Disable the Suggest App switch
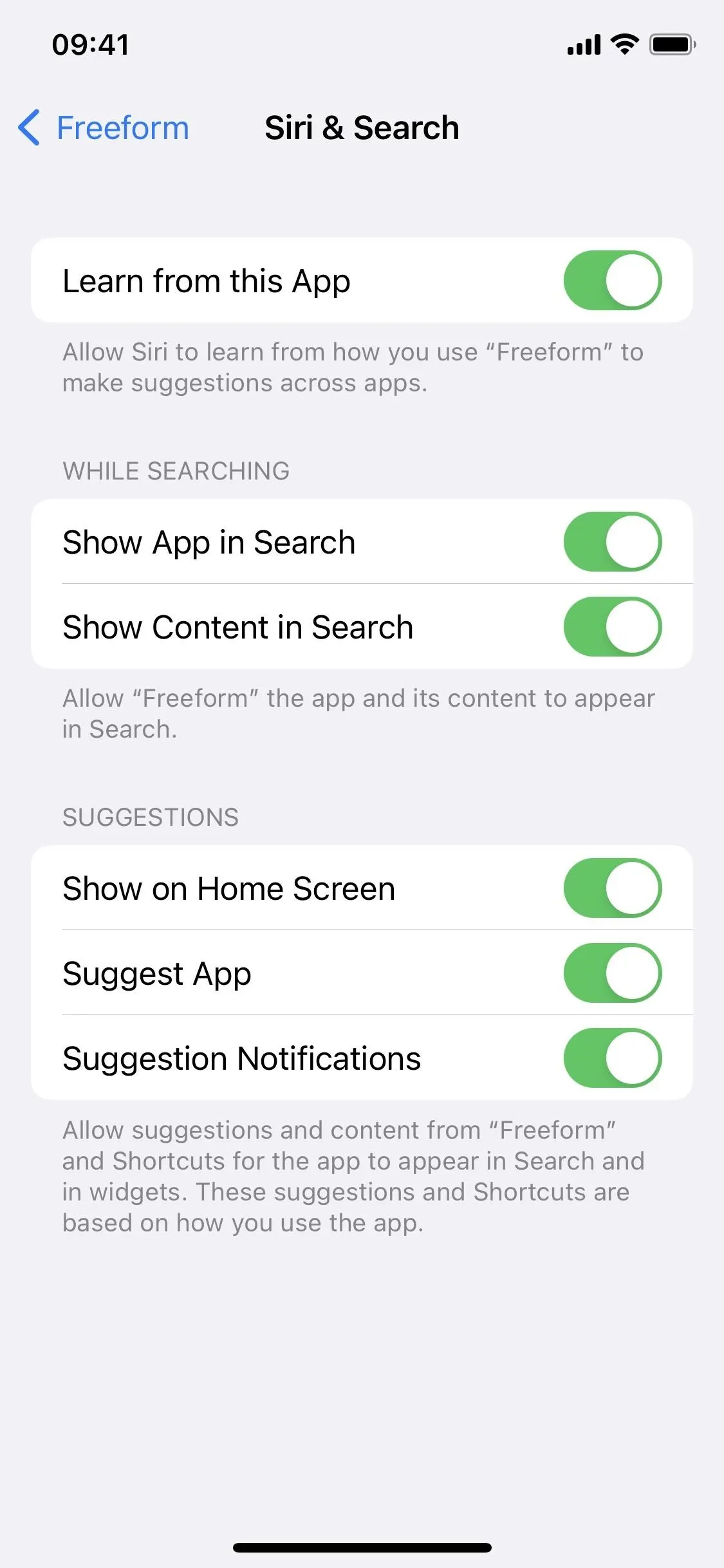The height and width of the screenshot is (1568, 724). [613, 973]
